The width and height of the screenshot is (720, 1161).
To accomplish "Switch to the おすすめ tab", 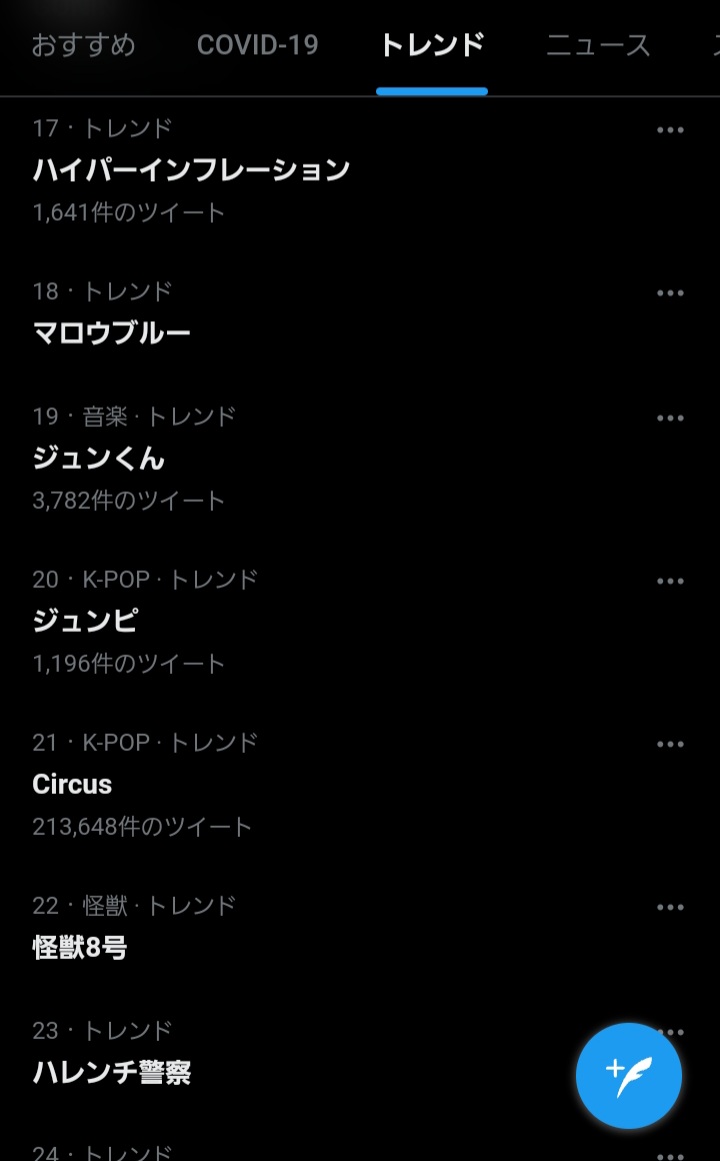I will coord(83,45).
